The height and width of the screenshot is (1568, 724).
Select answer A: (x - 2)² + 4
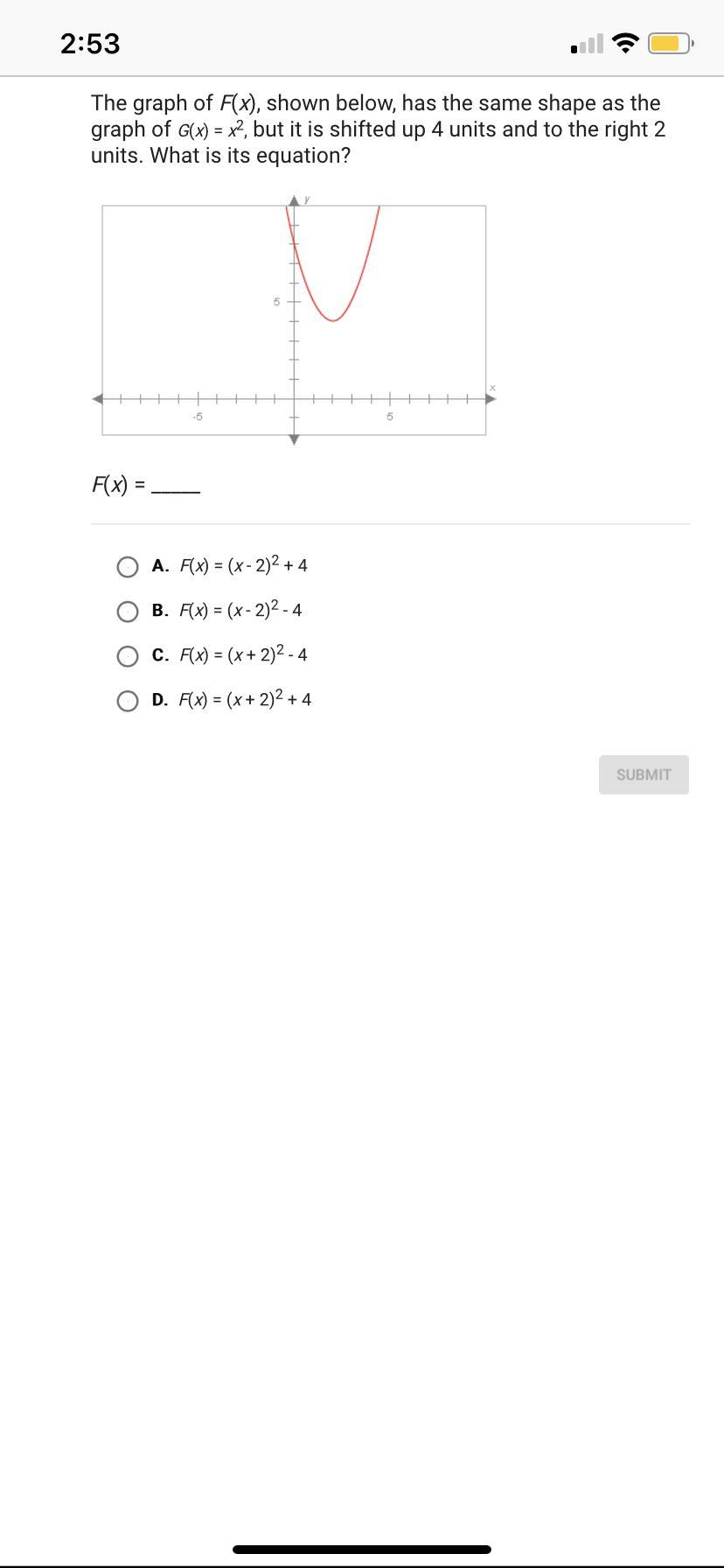pos(128,567)
